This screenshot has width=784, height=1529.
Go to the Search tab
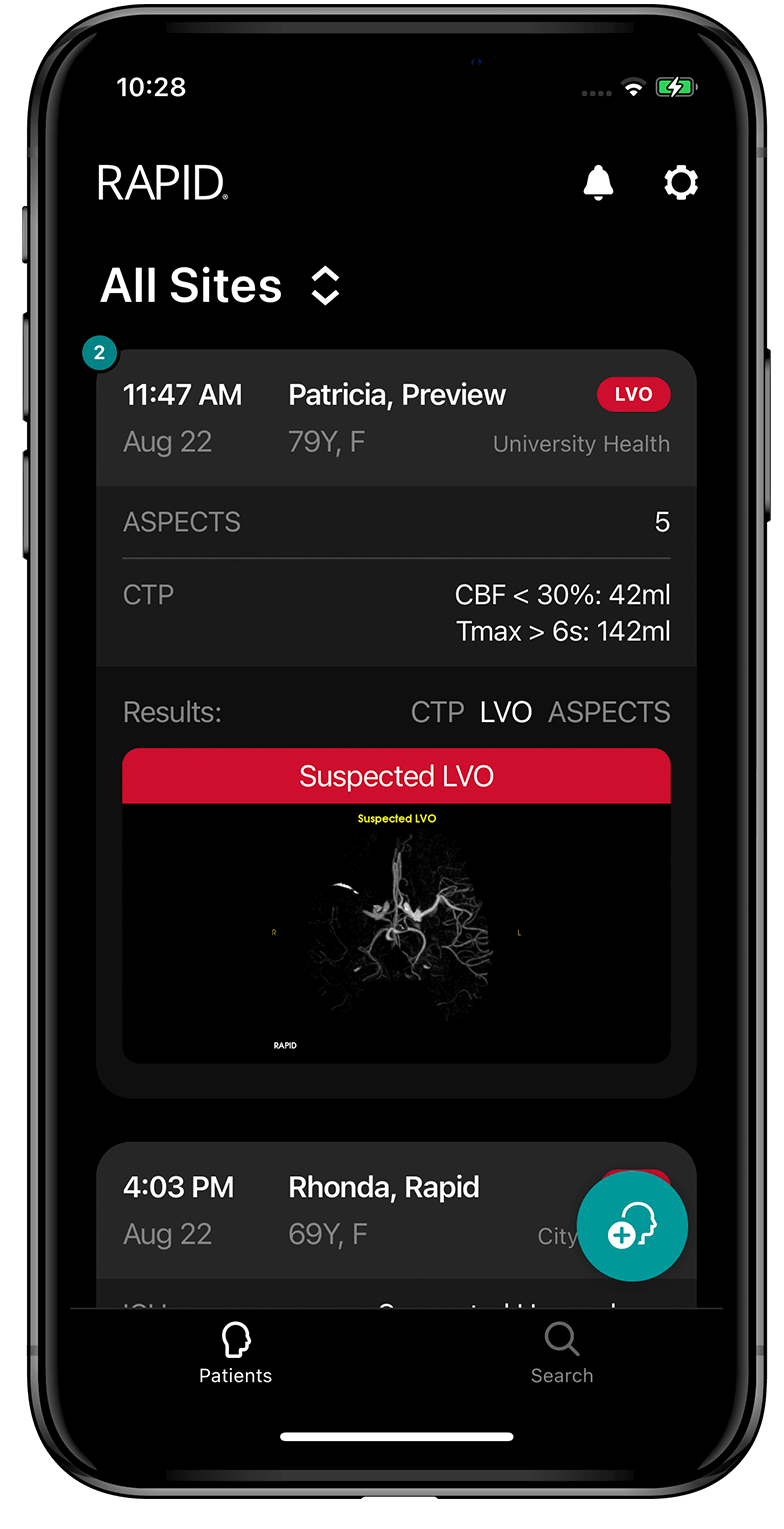pos(561,1353)
